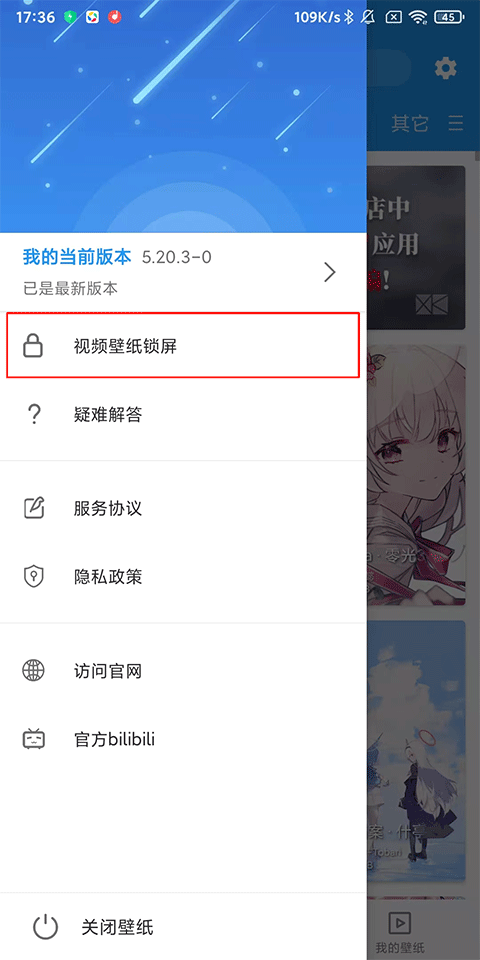Open 疑难解答 help section
Screen dimensions: 480x960
pos(183,415)
